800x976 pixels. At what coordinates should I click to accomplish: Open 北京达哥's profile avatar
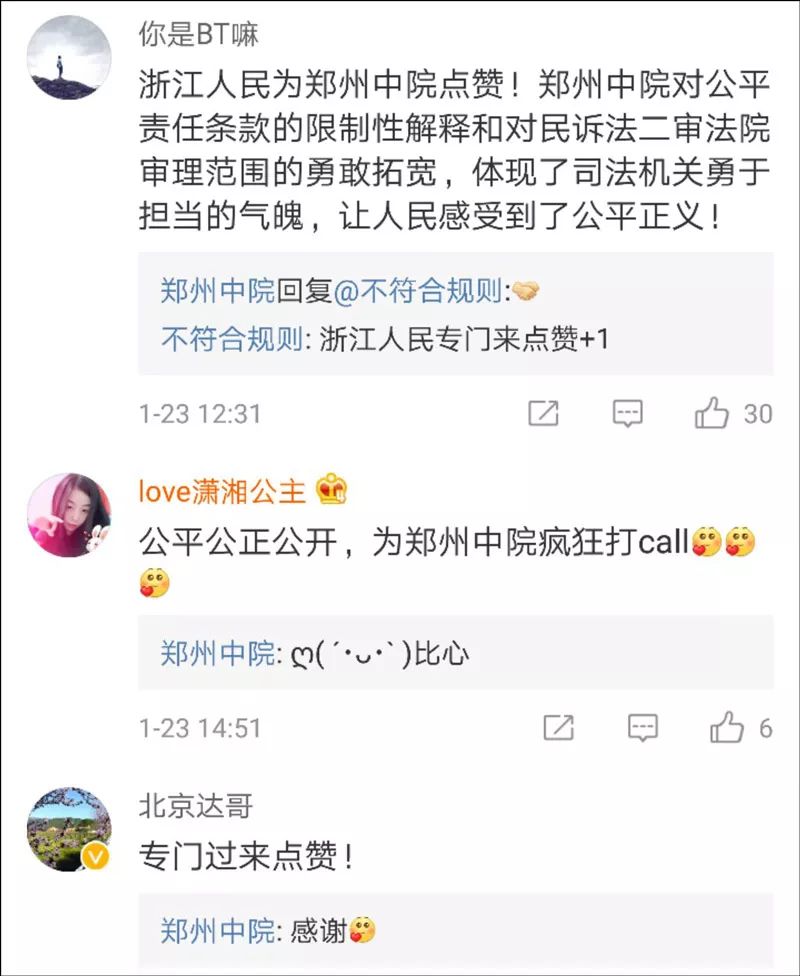tap(68, 829)
